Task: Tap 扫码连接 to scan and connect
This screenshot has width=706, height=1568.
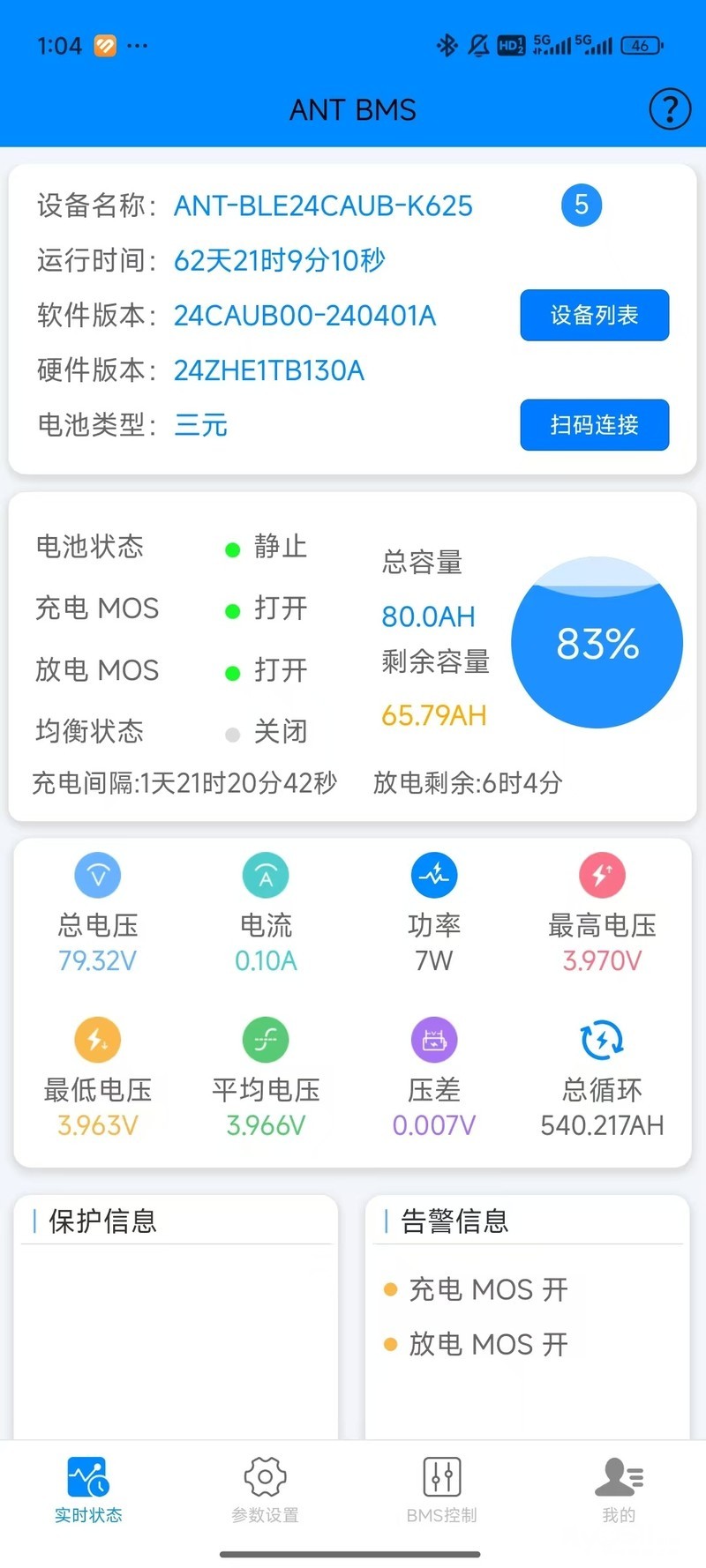Action: [594, 425]
